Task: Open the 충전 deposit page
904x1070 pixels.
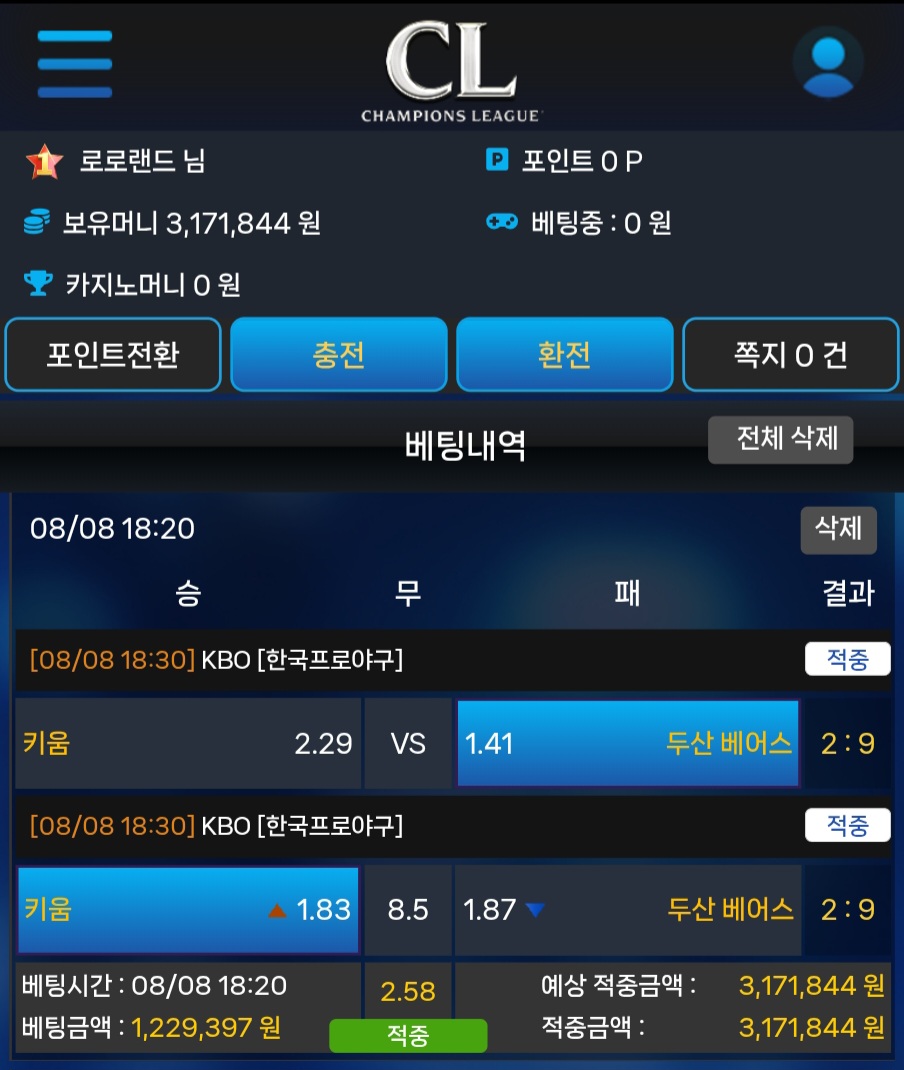Action: click(x=339, y=355)
